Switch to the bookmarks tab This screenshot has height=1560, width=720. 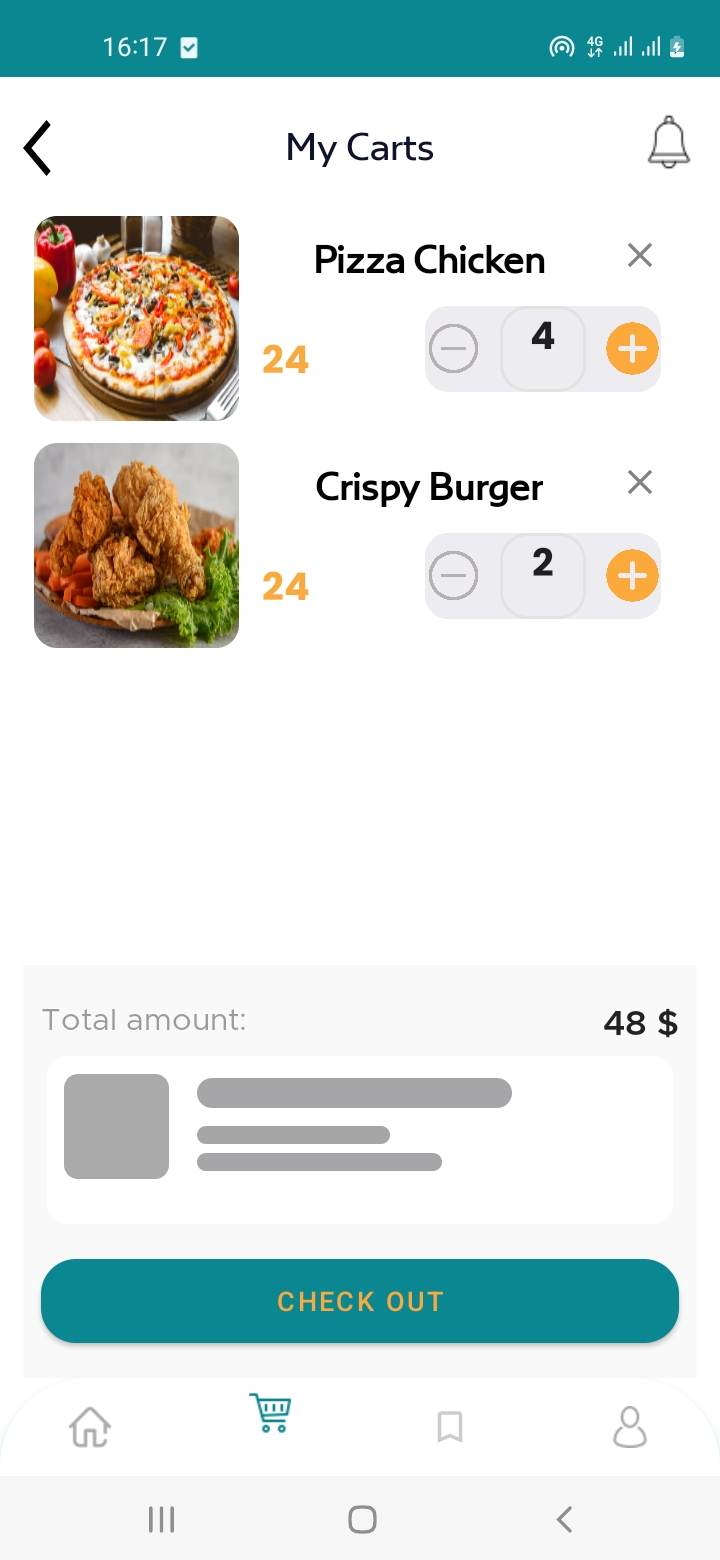click(450, 1426)
